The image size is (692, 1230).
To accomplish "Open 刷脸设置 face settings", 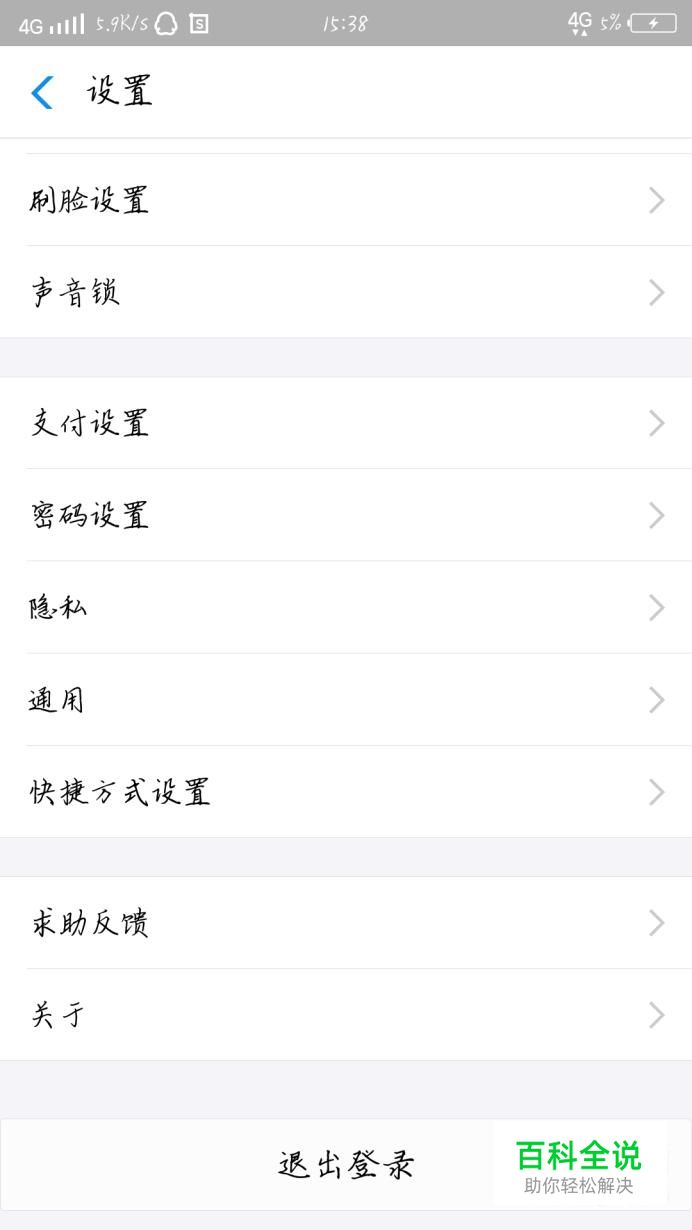I will pos(346,200).
